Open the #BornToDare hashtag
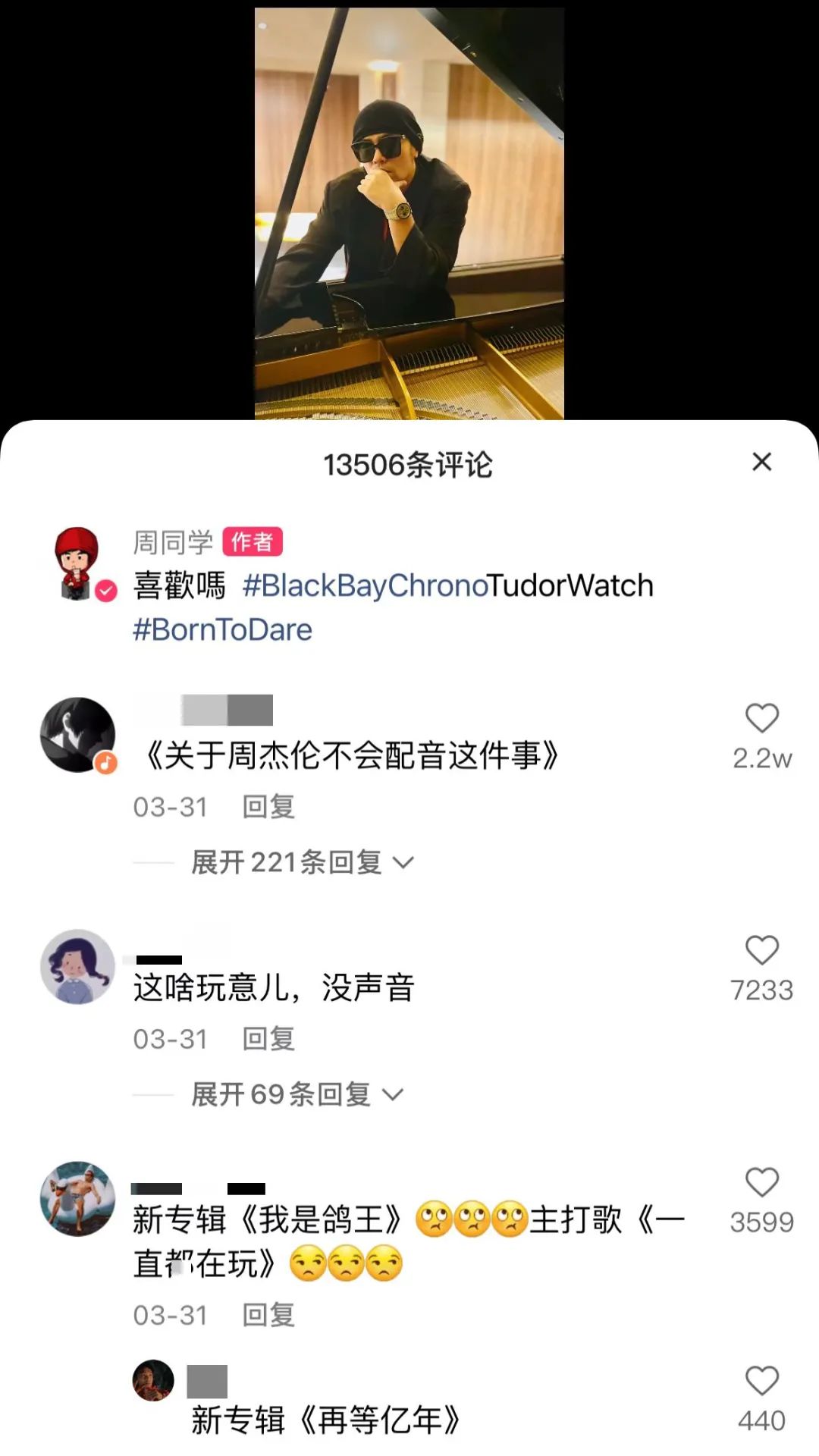The height and width of the screenshot is (1456, 819). [222, 629]
